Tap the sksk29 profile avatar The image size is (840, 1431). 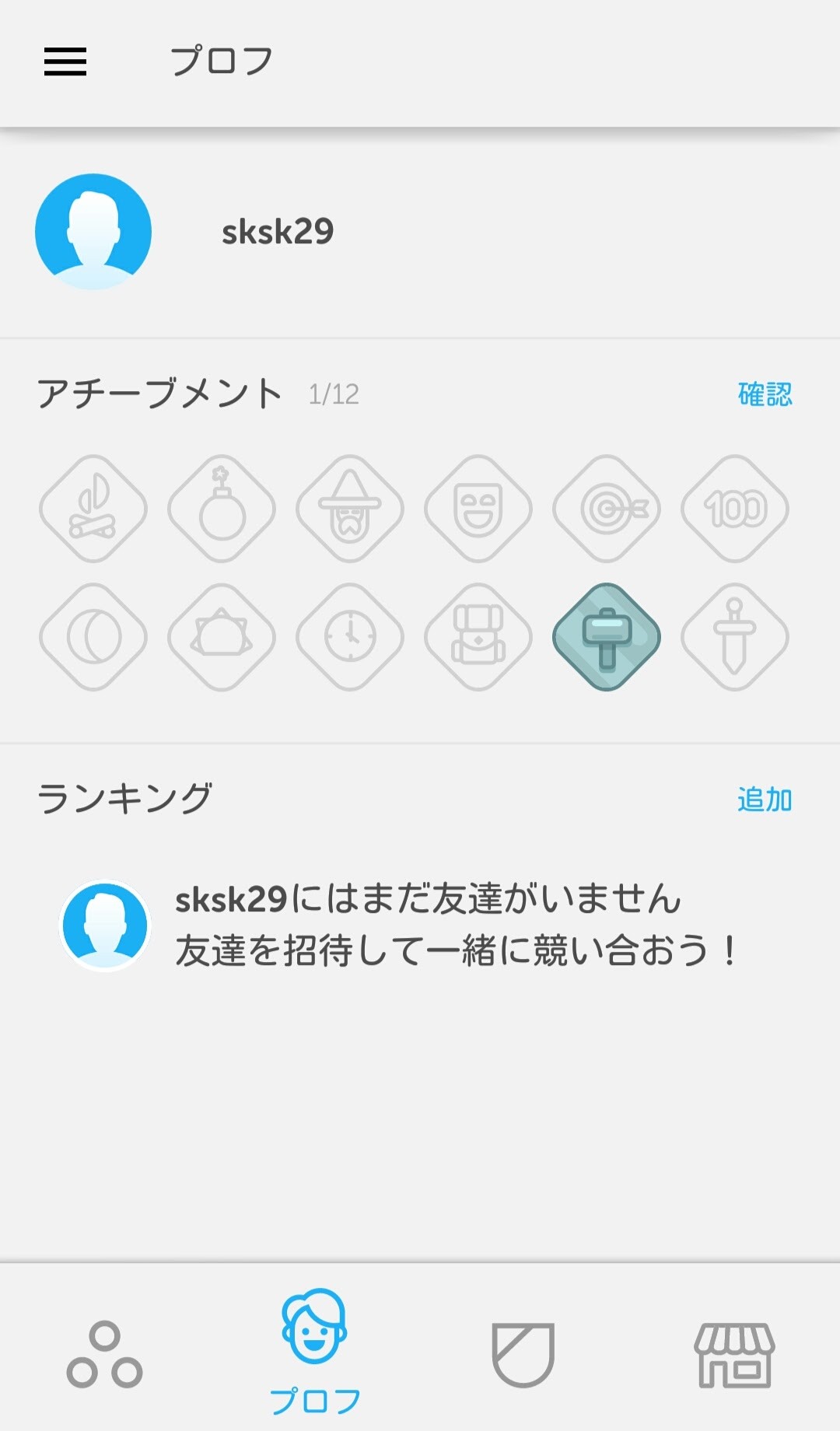click(93, 232)
